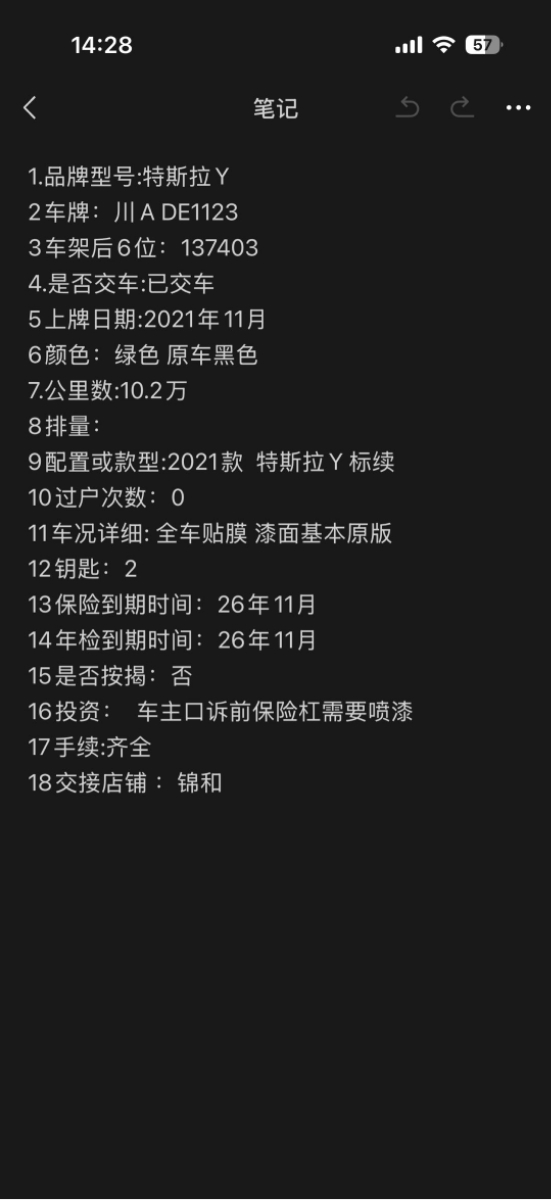This screenshot has width=551, height=1200.
Task: Undo the last edit
Action: [x=407, y=108]
